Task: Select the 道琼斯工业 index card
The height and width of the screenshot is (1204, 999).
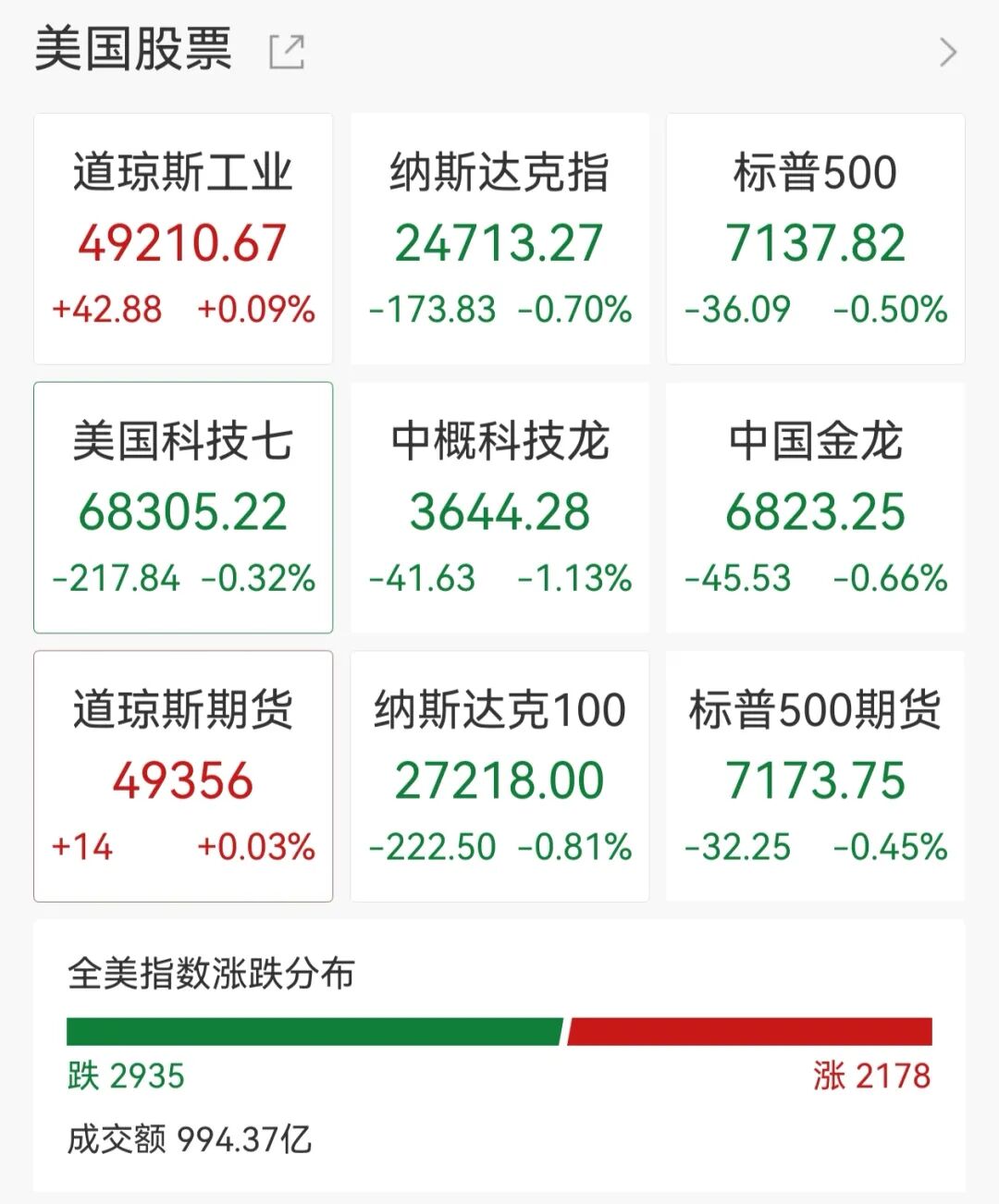Action: pyautogui.click(x=182, y=238)
